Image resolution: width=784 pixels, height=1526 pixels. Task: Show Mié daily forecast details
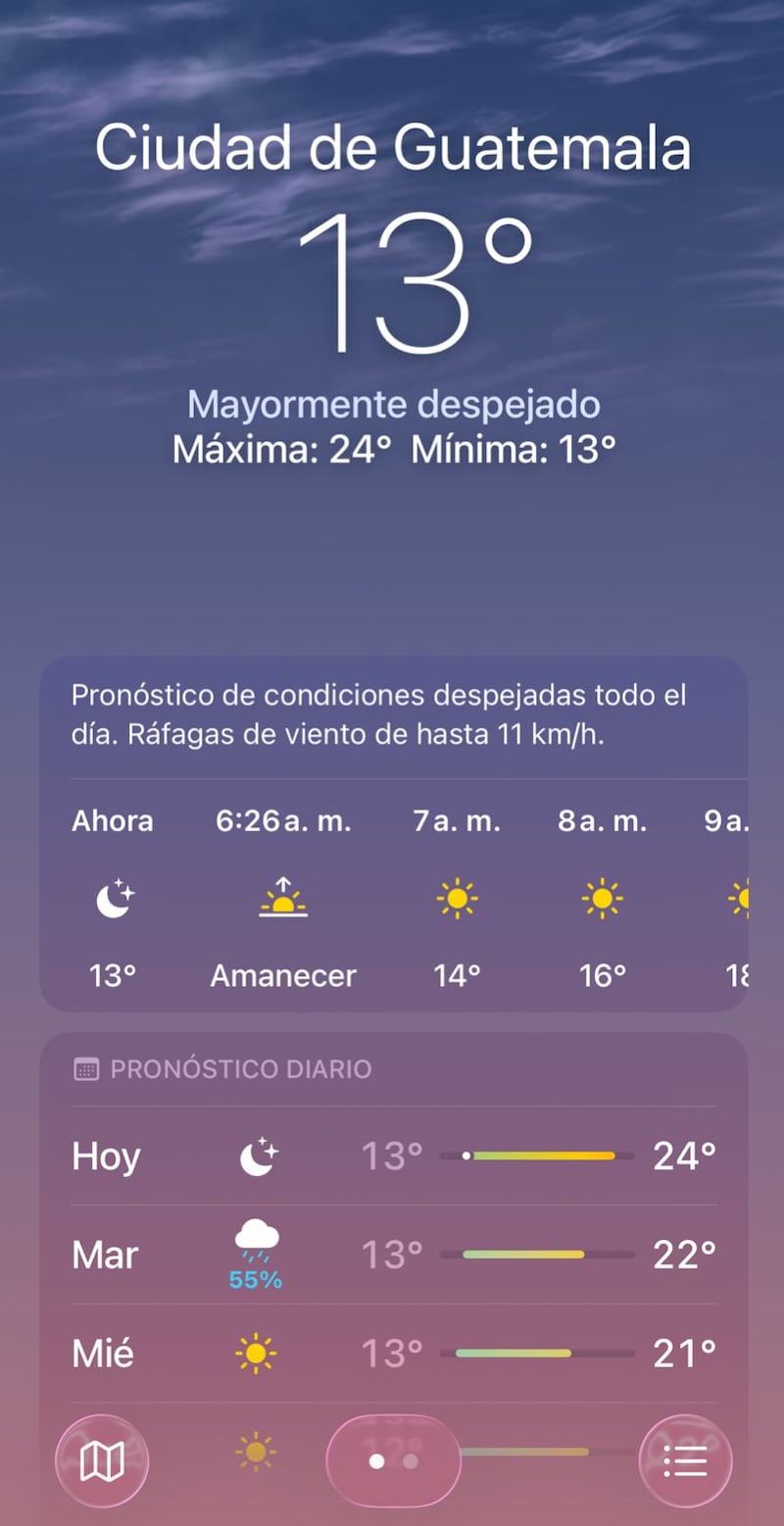pyautogui.click(x=393, y=1354)
